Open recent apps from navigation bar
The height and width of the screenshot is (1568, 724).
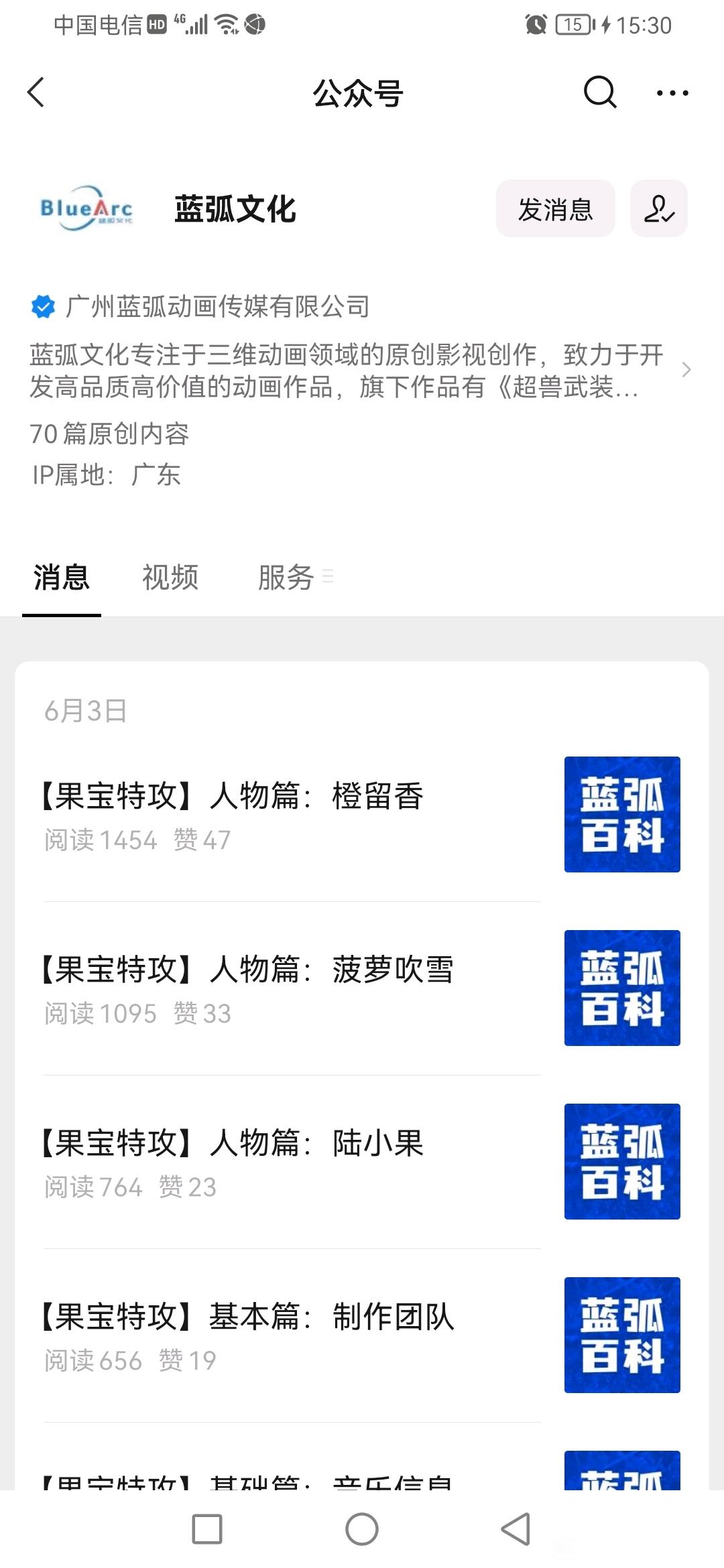[207, 1529]
